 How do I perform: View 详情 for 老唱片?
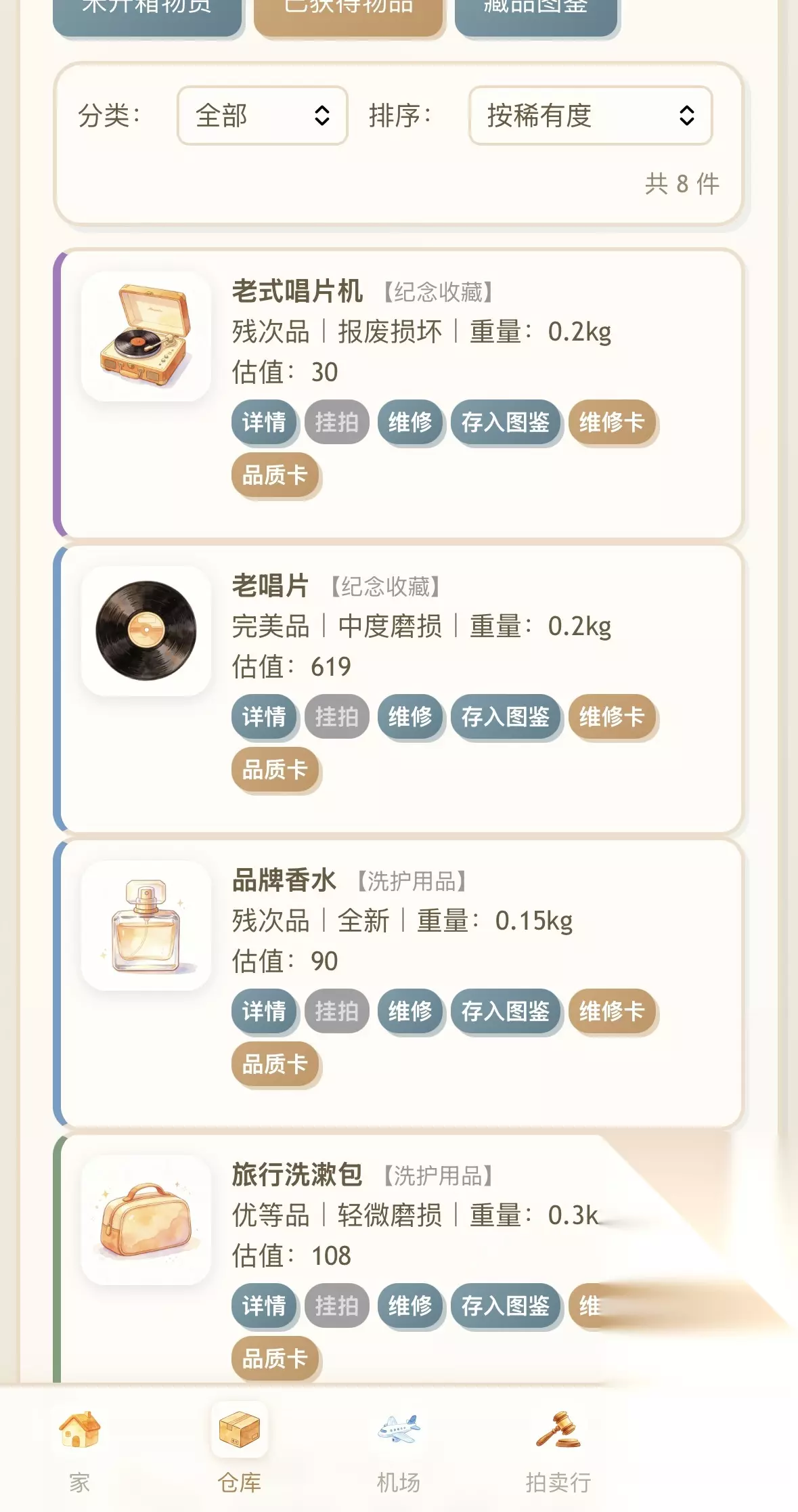[264, 716]
